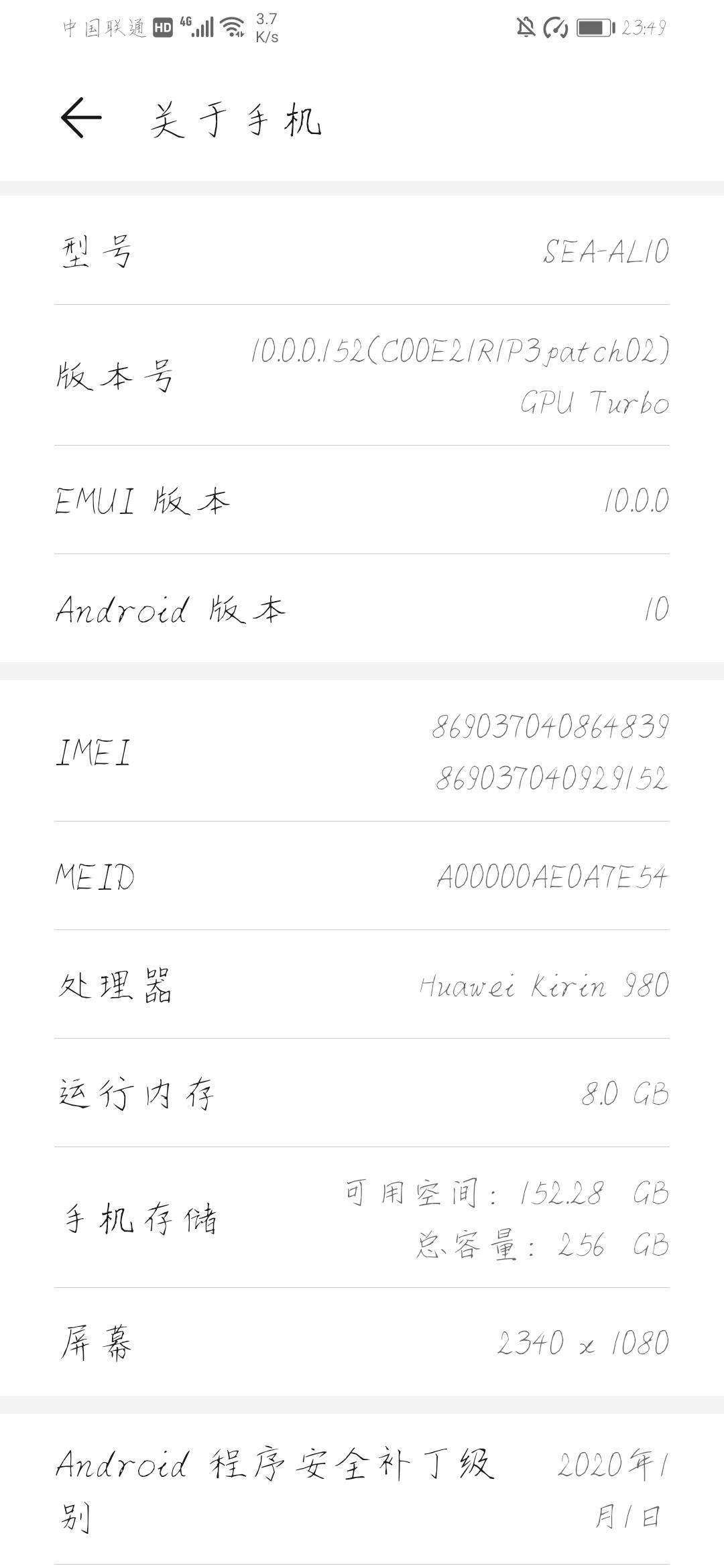Go back from 关于手机 page

[81, 118]
